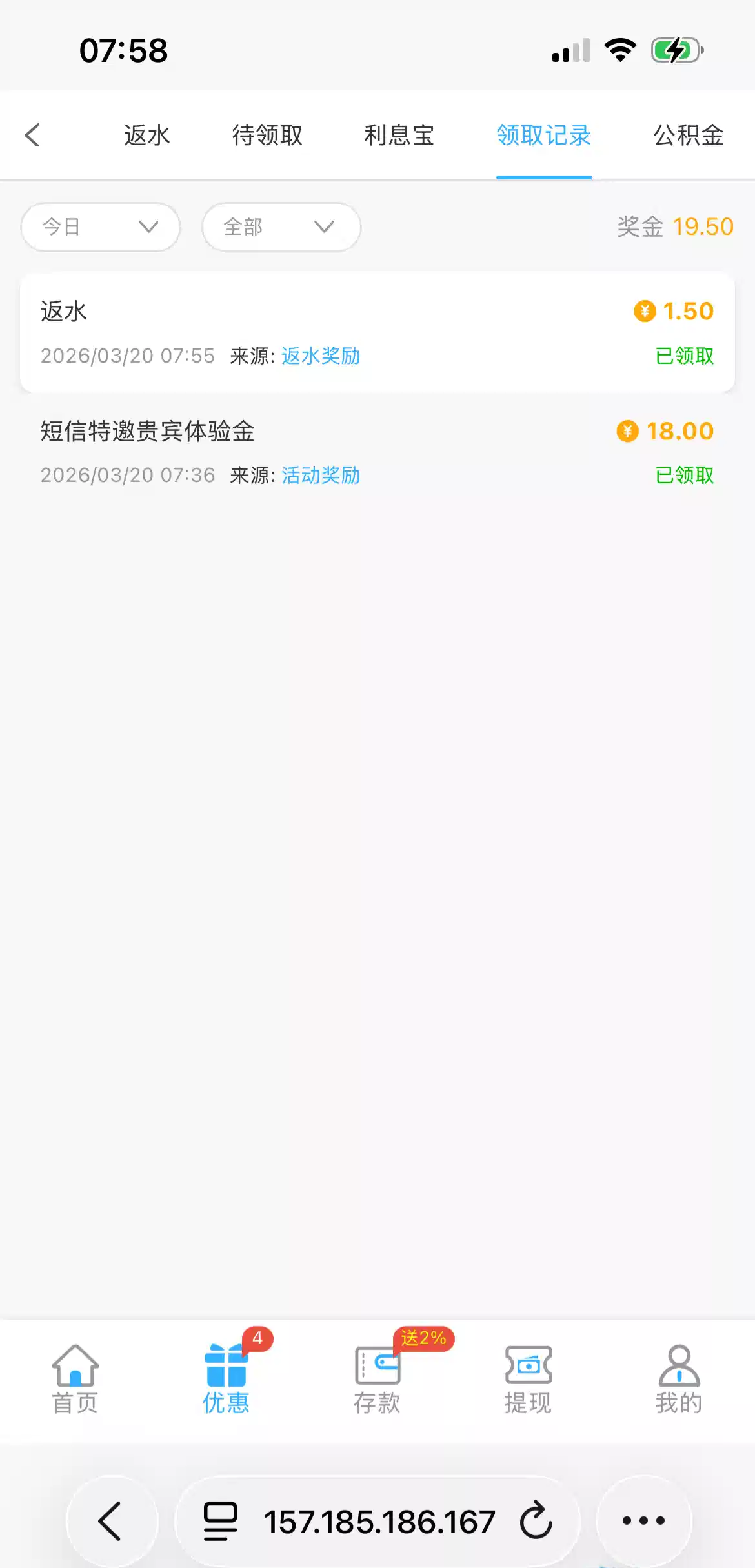Switch to the 待领取 tab
Screen dimensions: 755x1568
pyautogui.click(x=267, y=136)
